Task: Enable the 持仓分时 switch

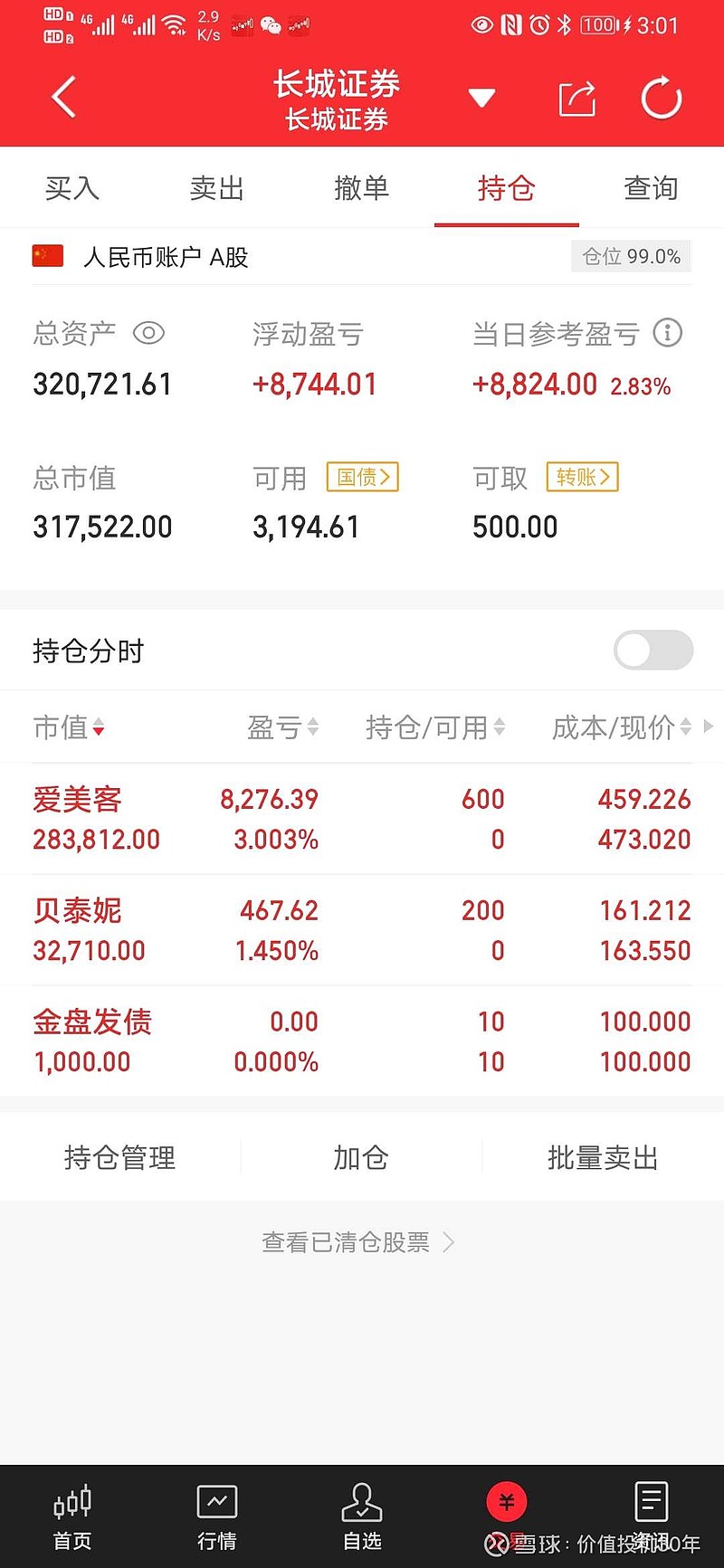Action: tap(653, 650)
